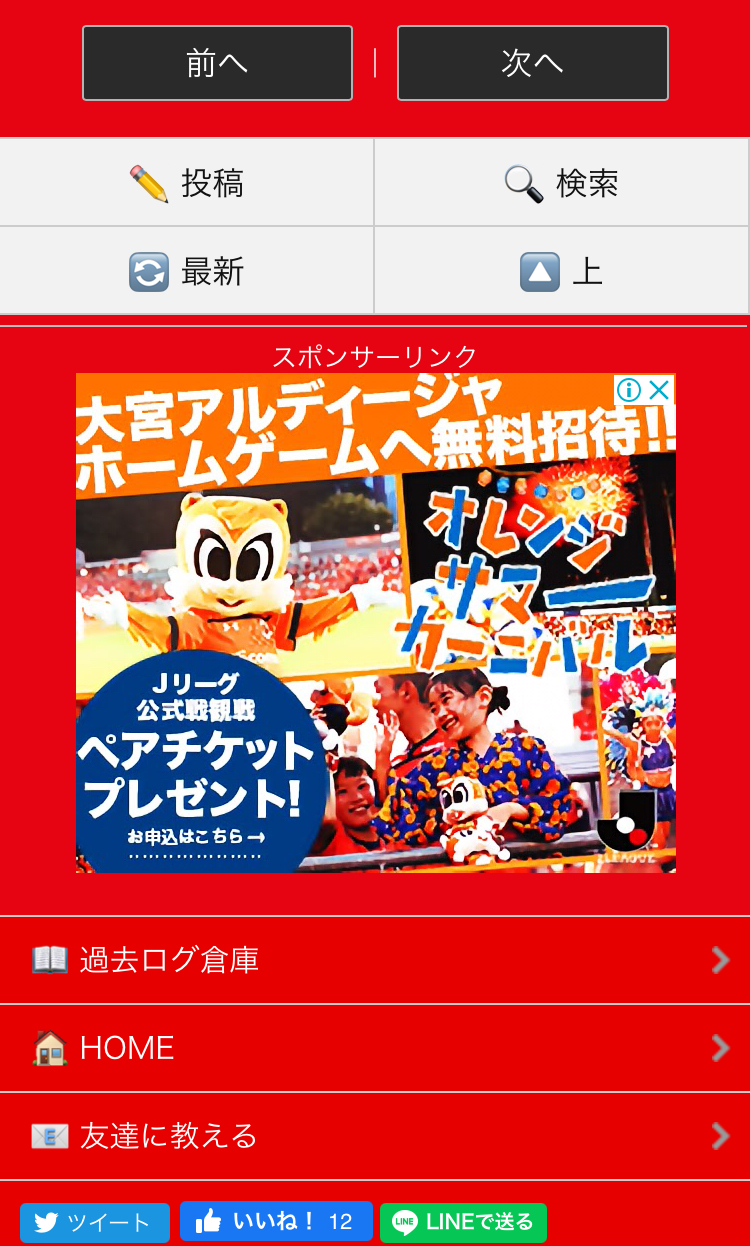Go to the previous page with 前へ

(x=217, y=63)
